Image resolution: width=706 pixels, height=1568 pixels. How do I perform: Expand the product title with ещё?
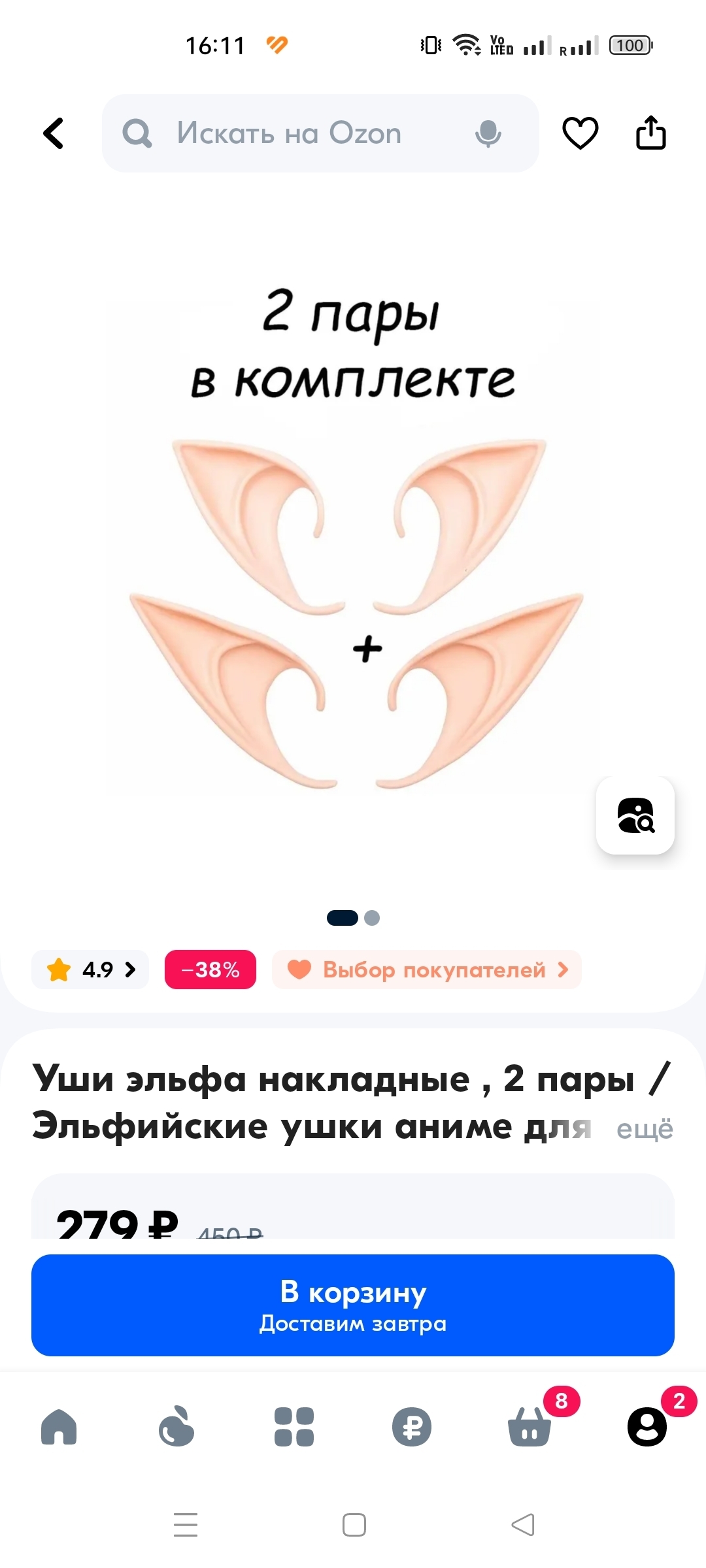tap(645, 1129)
